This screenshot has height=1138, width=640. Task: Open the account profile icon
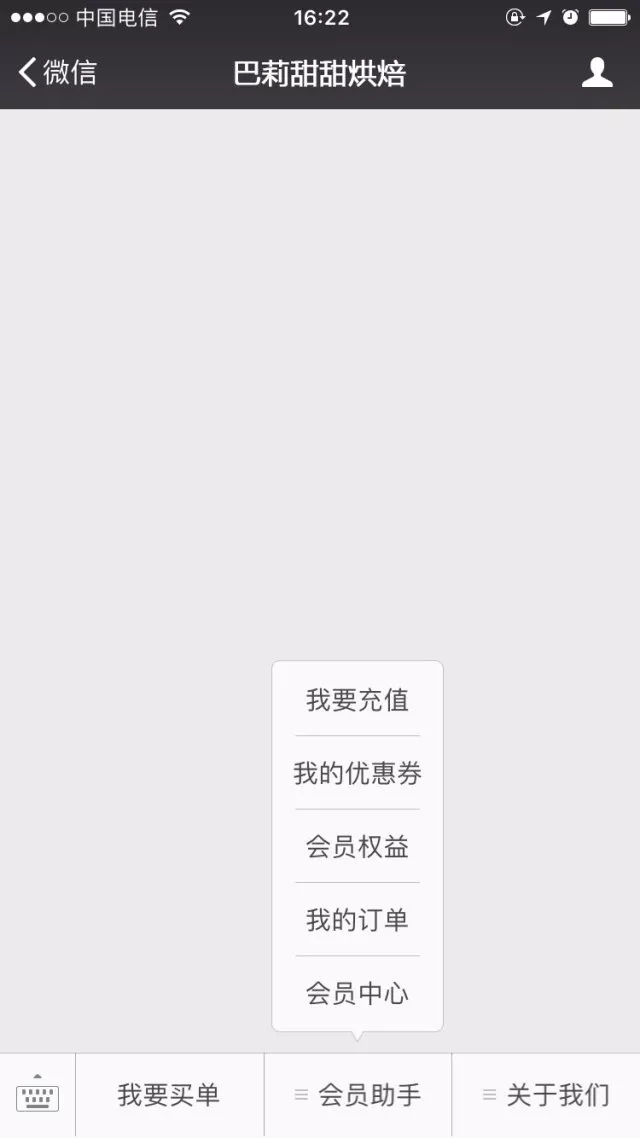coord(597,73)
